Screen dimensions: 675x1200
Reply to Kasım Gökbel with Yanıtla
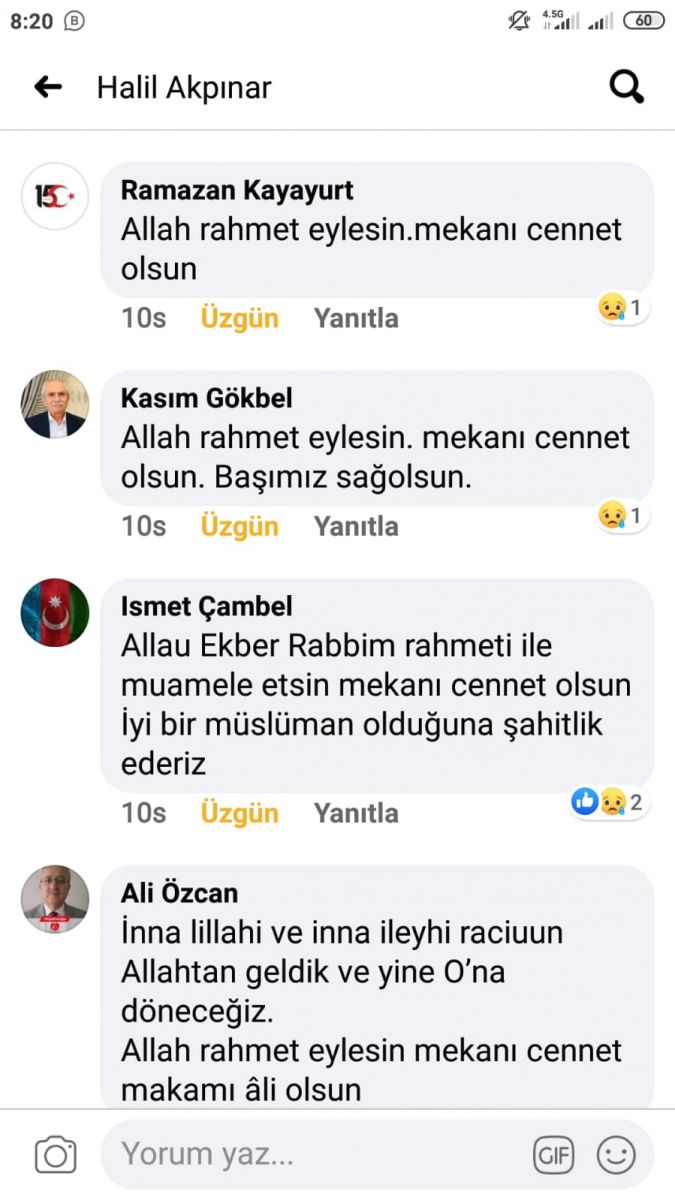356,526
